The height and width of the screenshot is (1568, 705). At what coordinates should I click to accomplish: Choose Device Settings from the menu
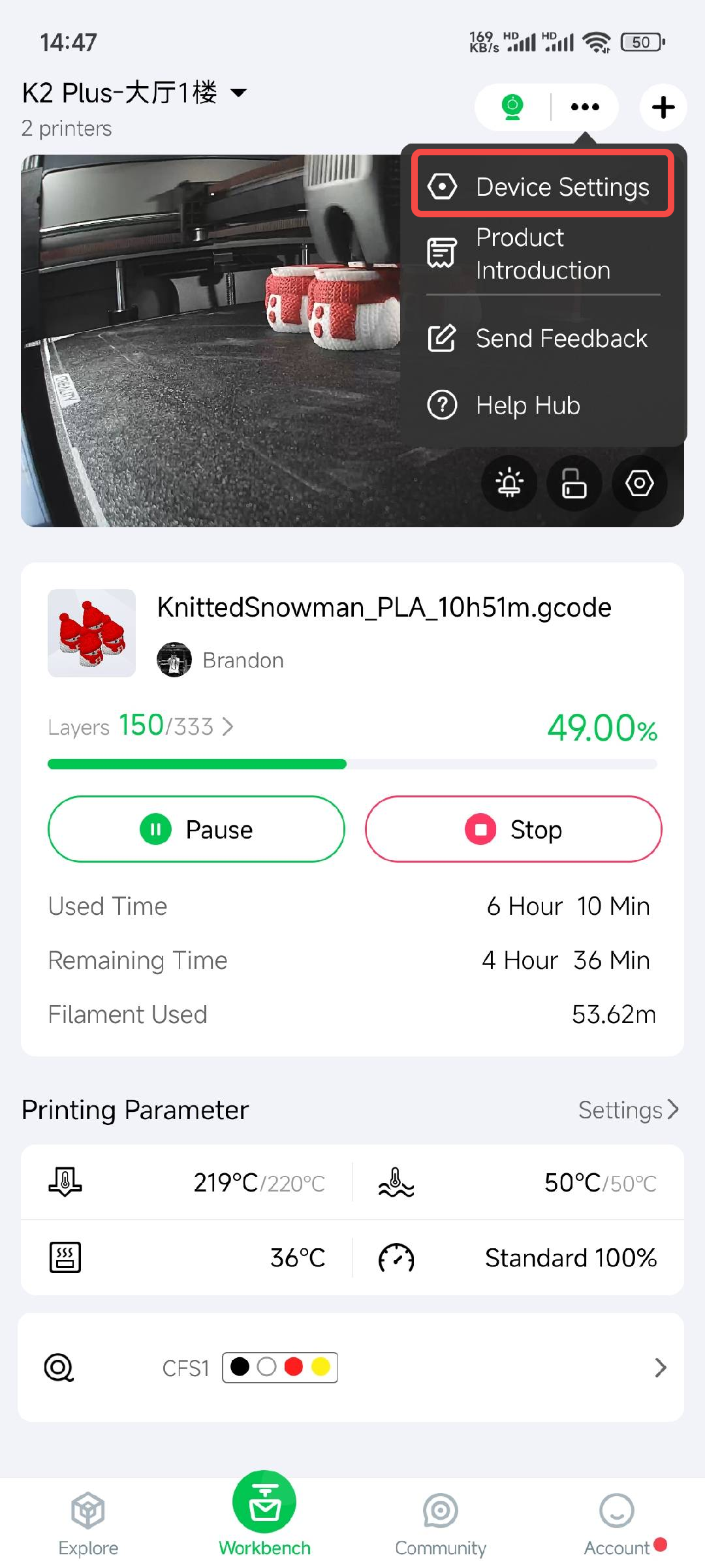tap(542, 185)
